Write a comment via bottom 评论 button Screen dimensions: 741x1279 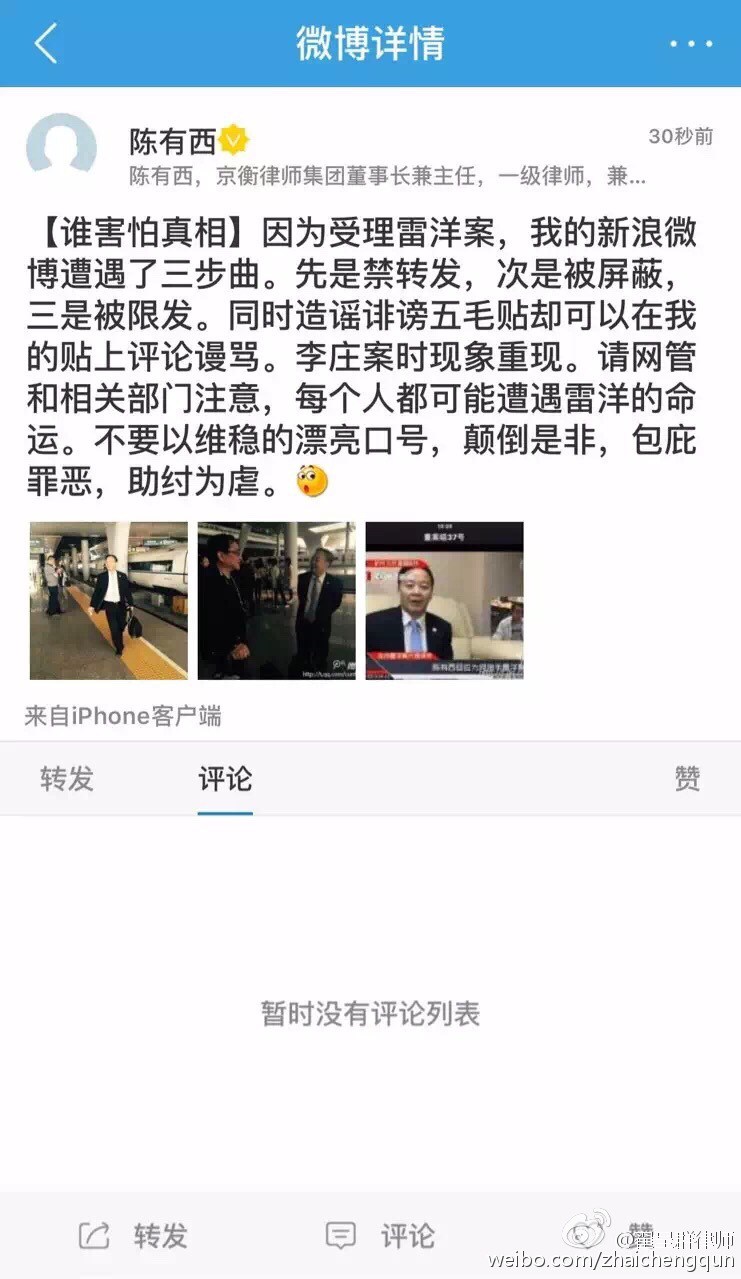click(x=380, y=1236)
